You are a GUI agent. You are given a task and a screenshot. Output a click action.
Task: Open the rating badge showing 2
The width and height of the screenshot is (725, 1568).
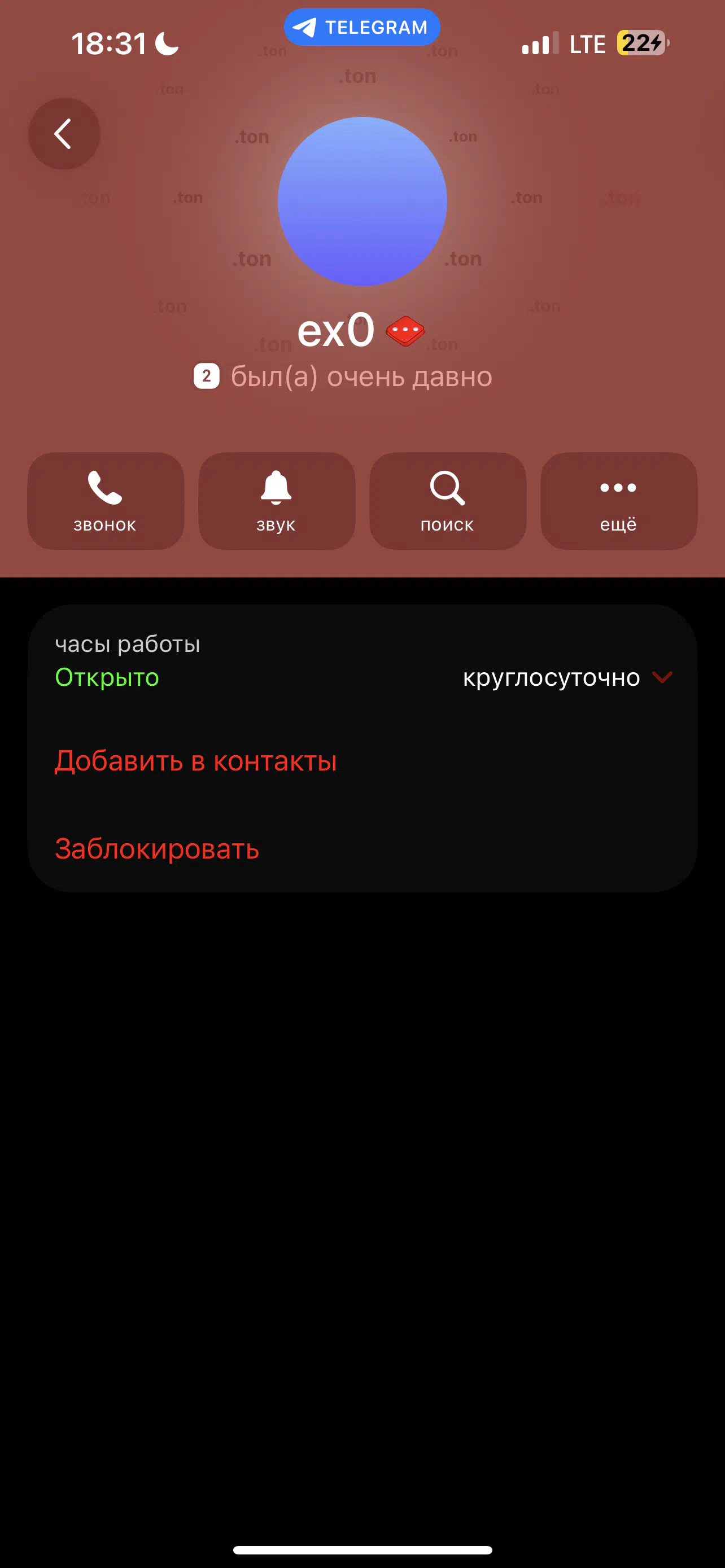[x=206, y=376]
